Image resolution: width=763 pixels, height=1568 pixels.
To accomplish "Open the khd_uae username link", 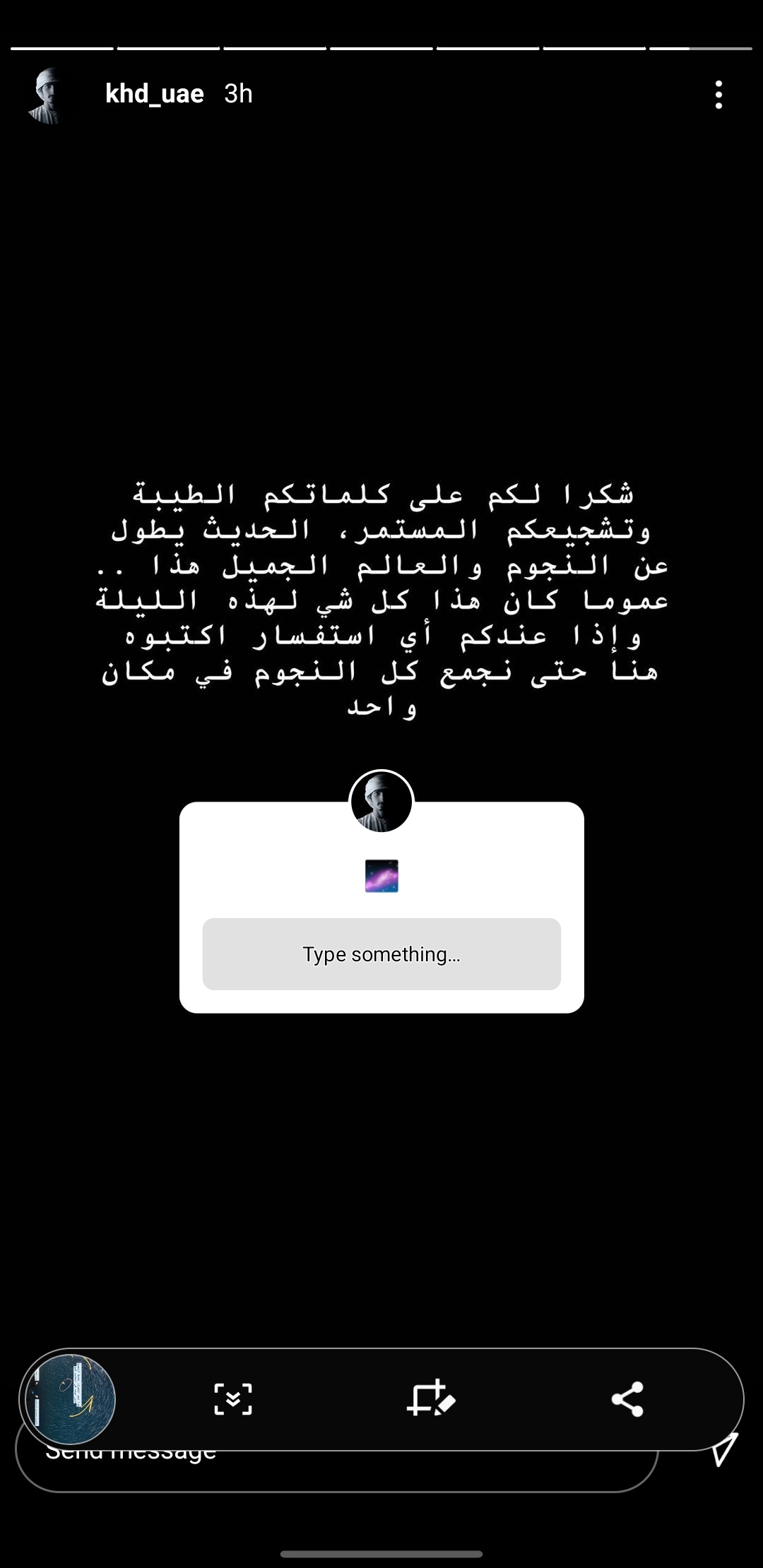I will [x=155, y=94].
